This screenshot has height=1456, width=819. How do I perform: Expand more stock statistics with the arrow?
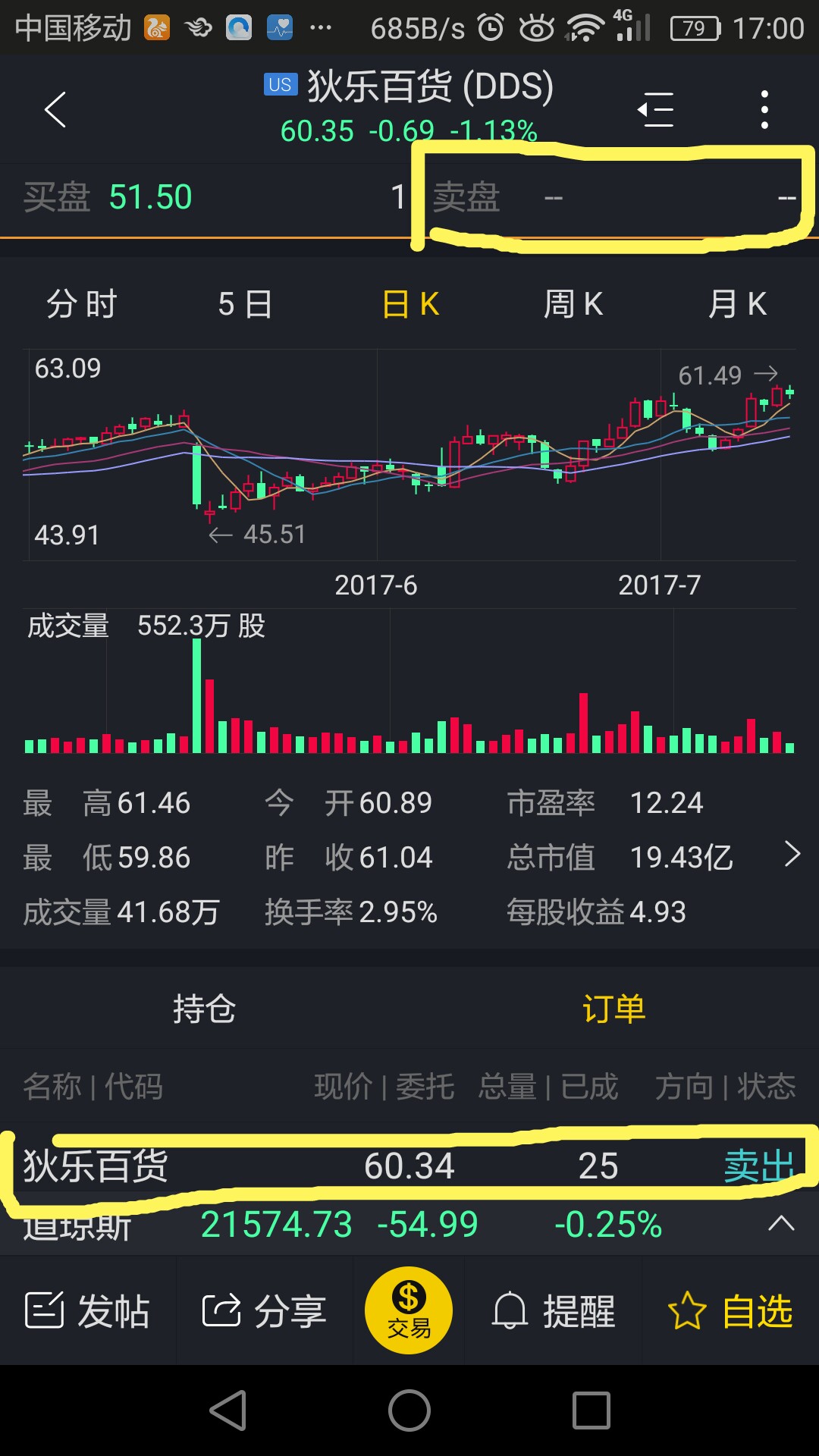792,855
